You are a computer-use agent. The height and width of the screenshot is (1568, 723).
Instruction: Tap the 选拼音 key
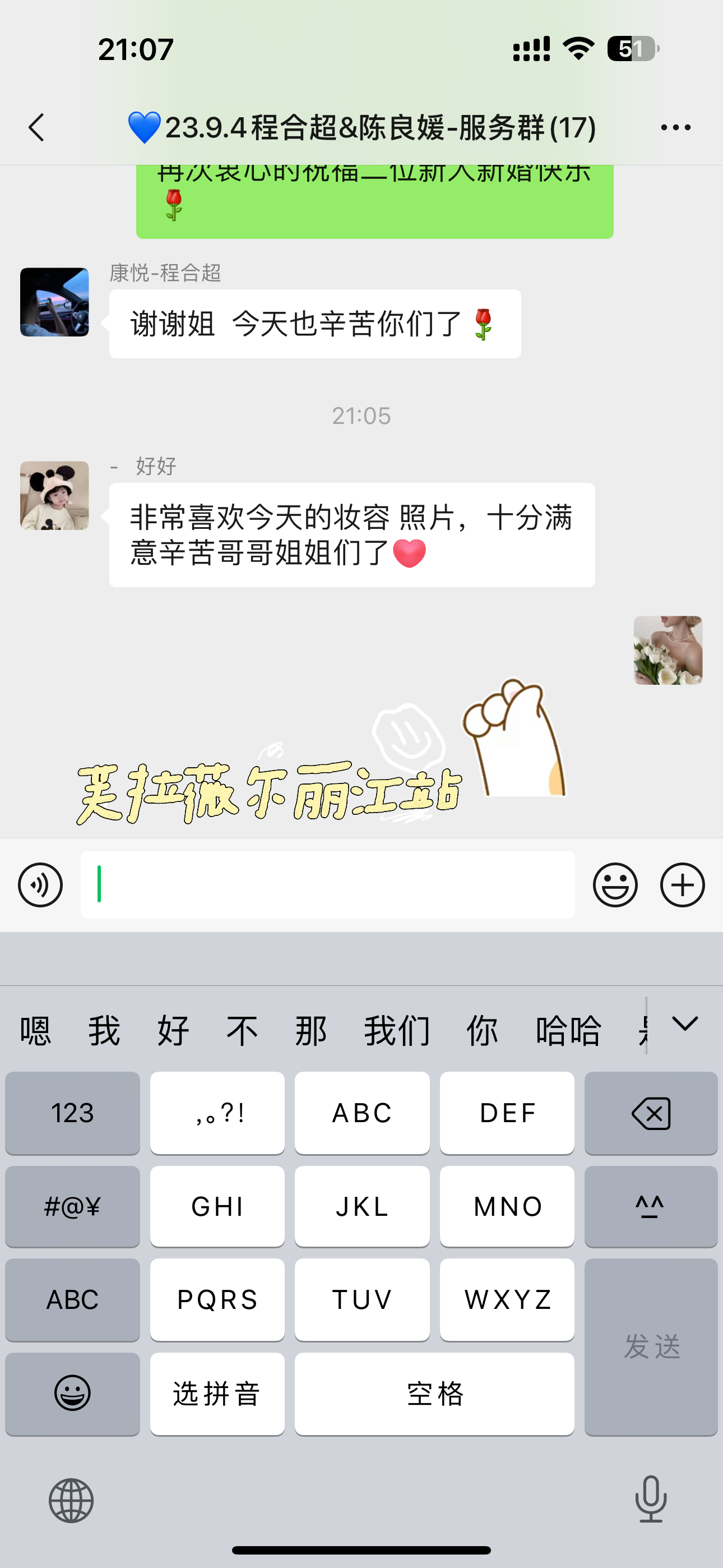pyautogui.click(x=217, y=1394)
